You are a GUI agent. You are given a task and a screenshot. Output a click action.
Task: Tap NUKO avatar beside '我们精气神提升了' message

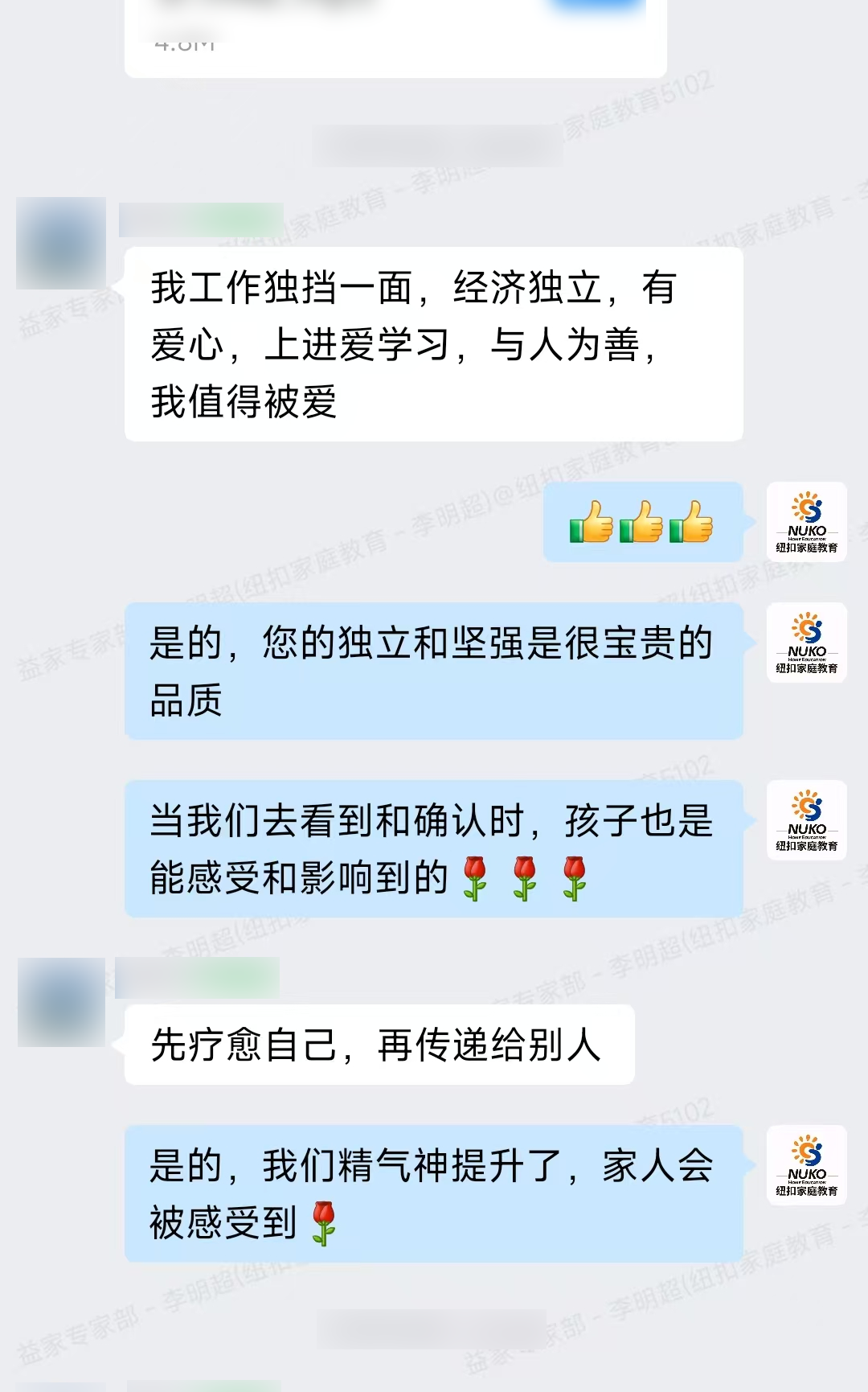[806, 1164]
